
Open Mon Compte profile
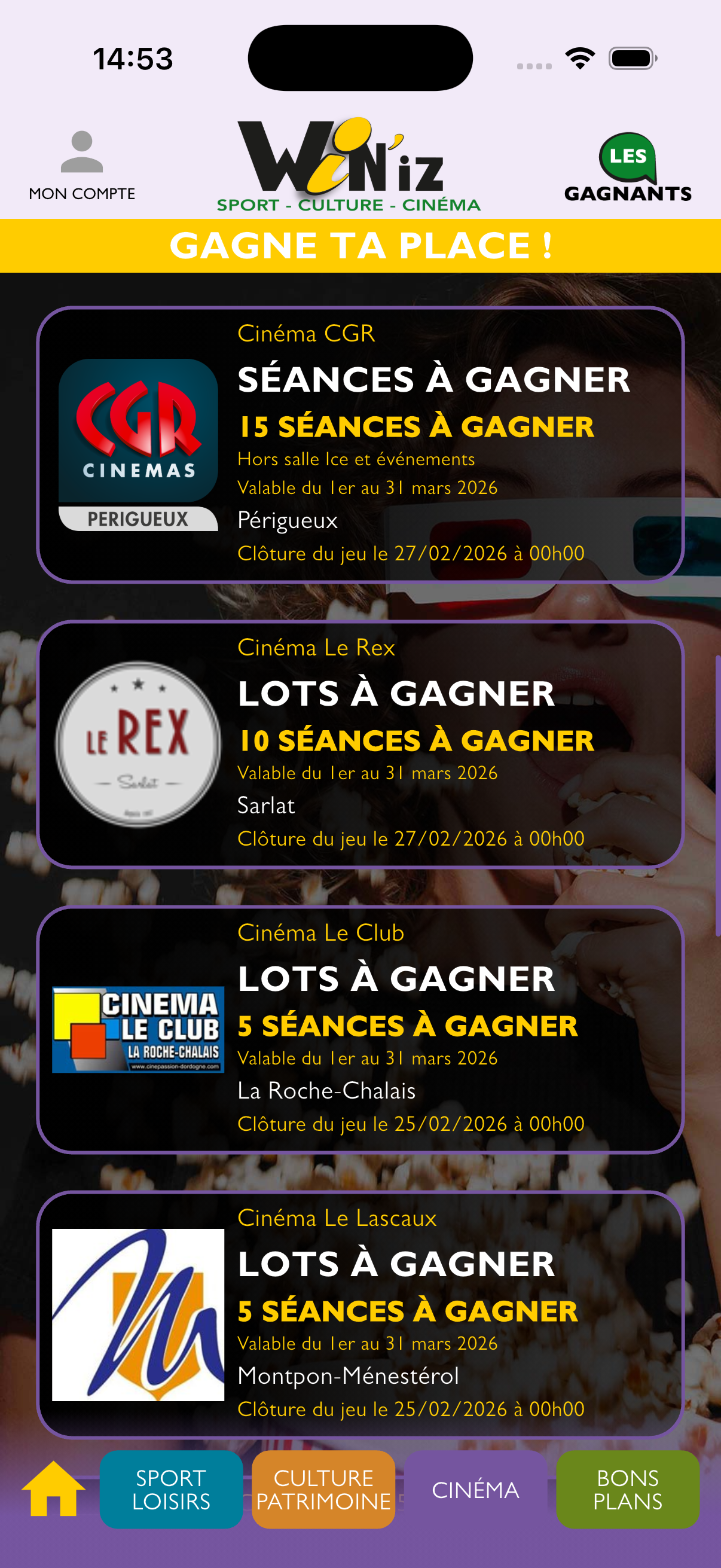82,165
